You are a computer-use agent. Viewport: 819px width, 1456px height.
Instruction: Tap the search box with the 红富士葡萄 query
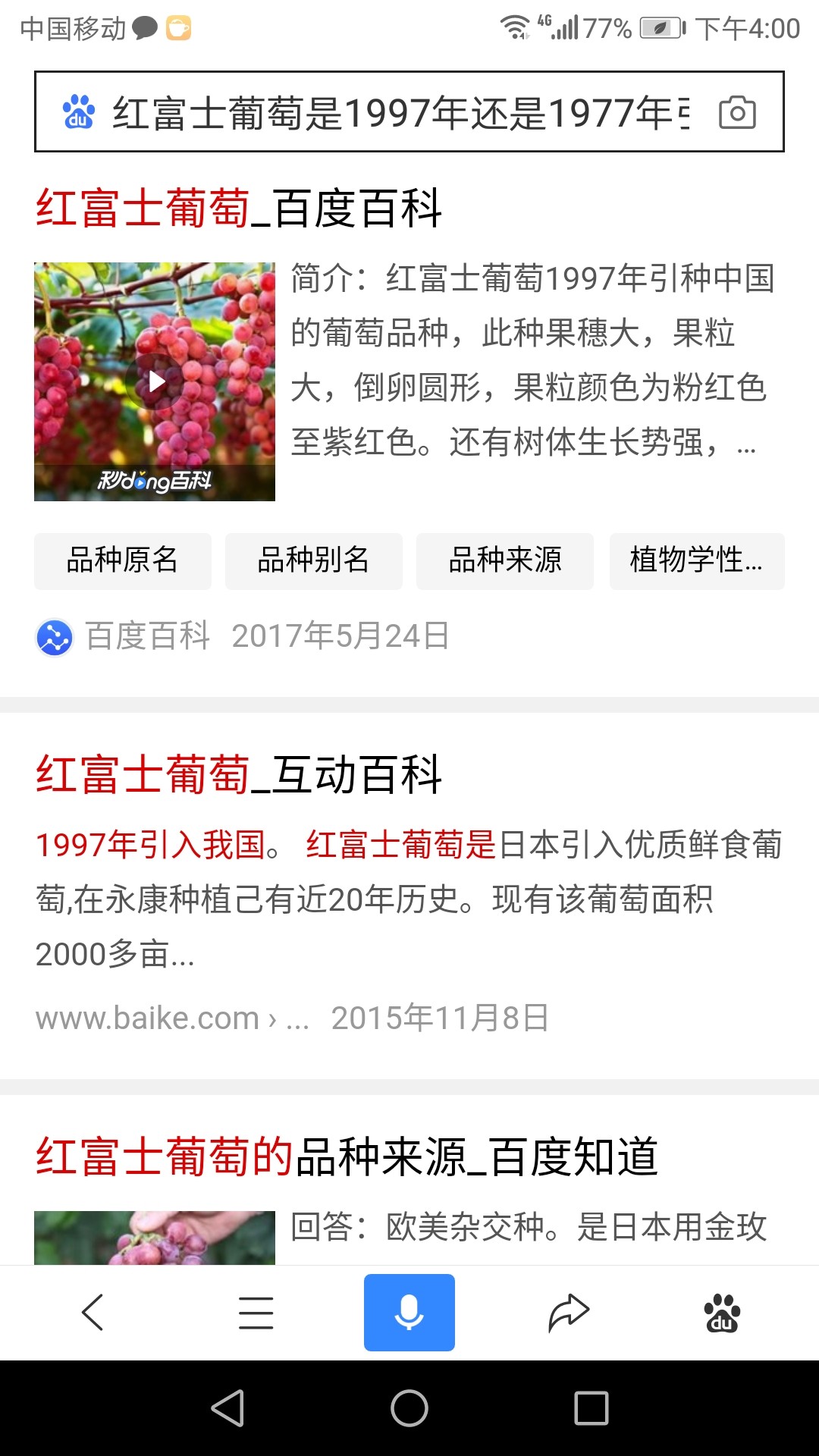pyautogui.click(x=400, y=113)
